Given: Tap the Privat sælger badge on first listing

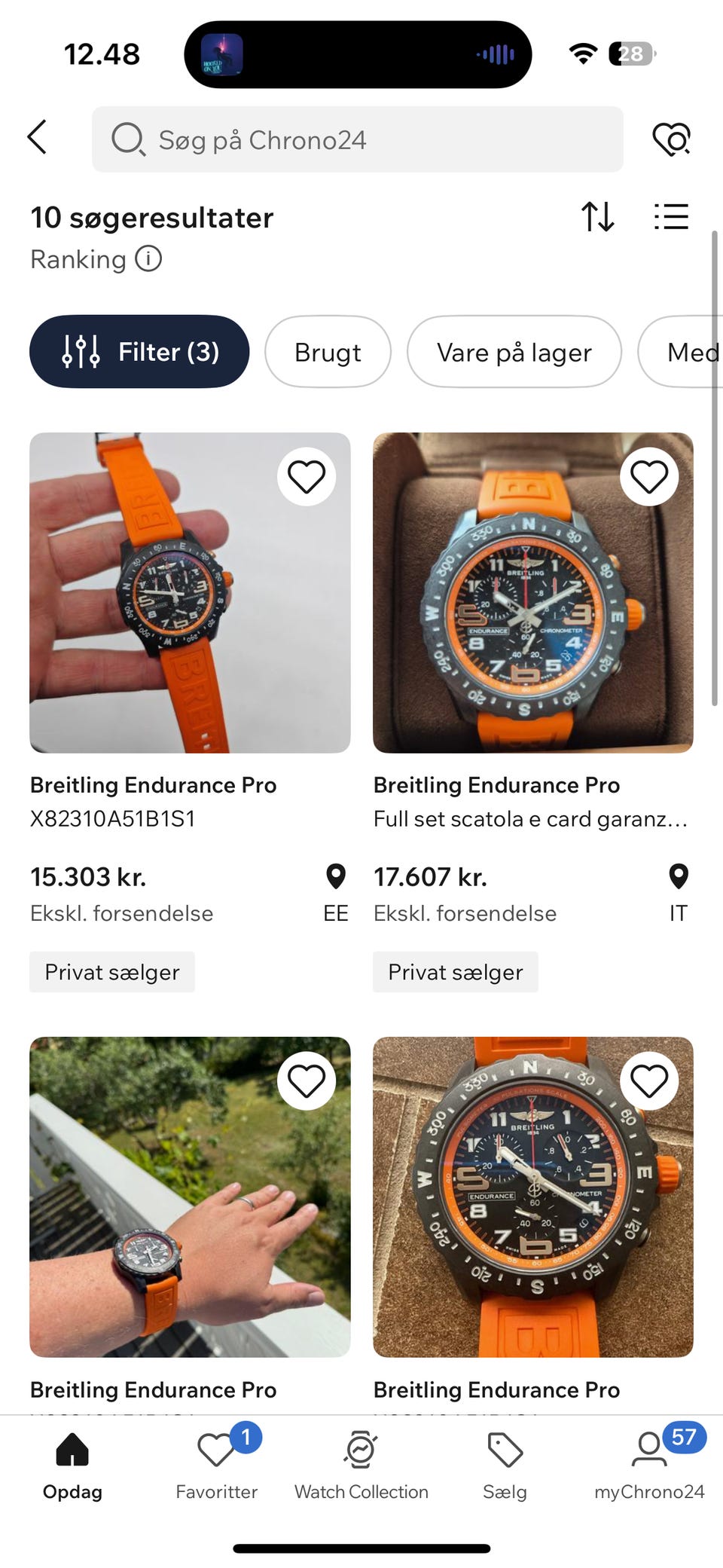Looking at the screenshot, I should pos(111,972).
